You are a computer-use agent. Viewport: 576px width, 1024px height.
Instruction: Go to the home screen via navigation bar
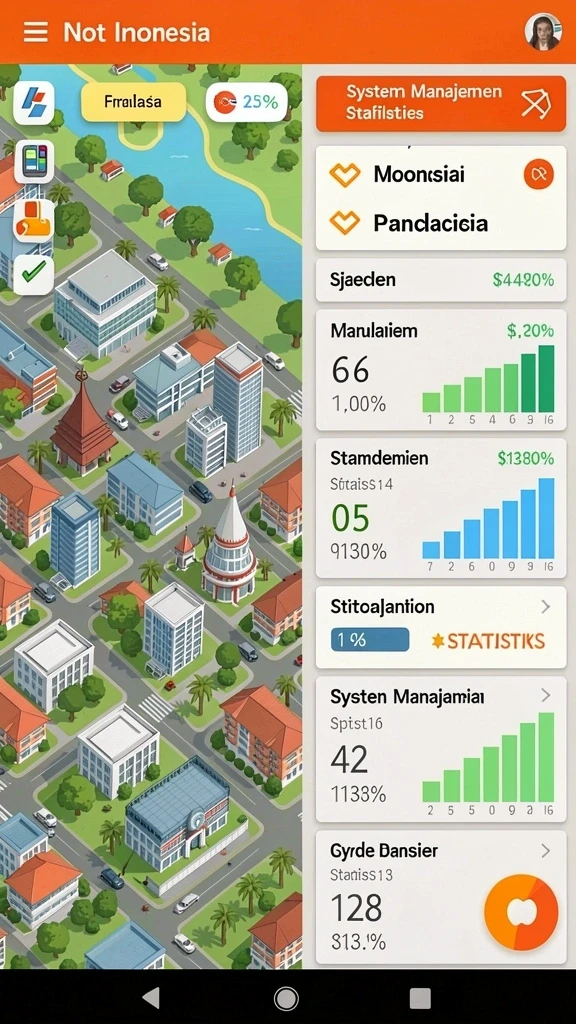point(286,998)
